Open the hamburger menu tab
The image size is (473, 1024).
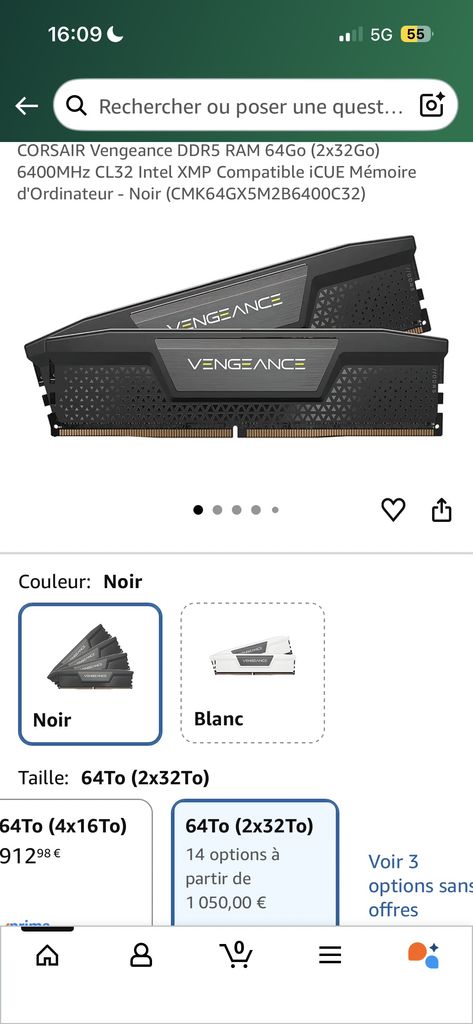[x=331, y=955]
